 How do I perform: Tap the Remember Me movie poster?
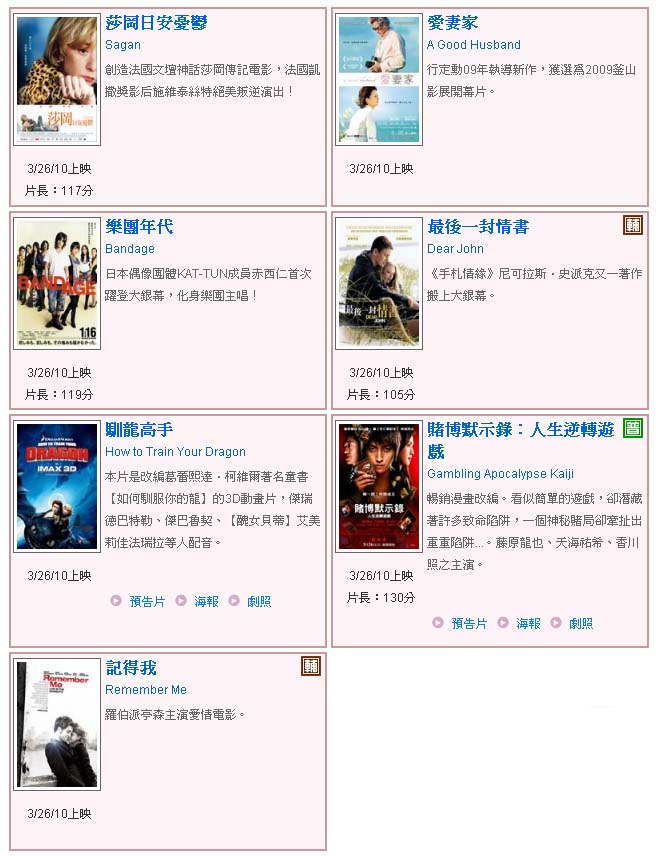point(57,725)
